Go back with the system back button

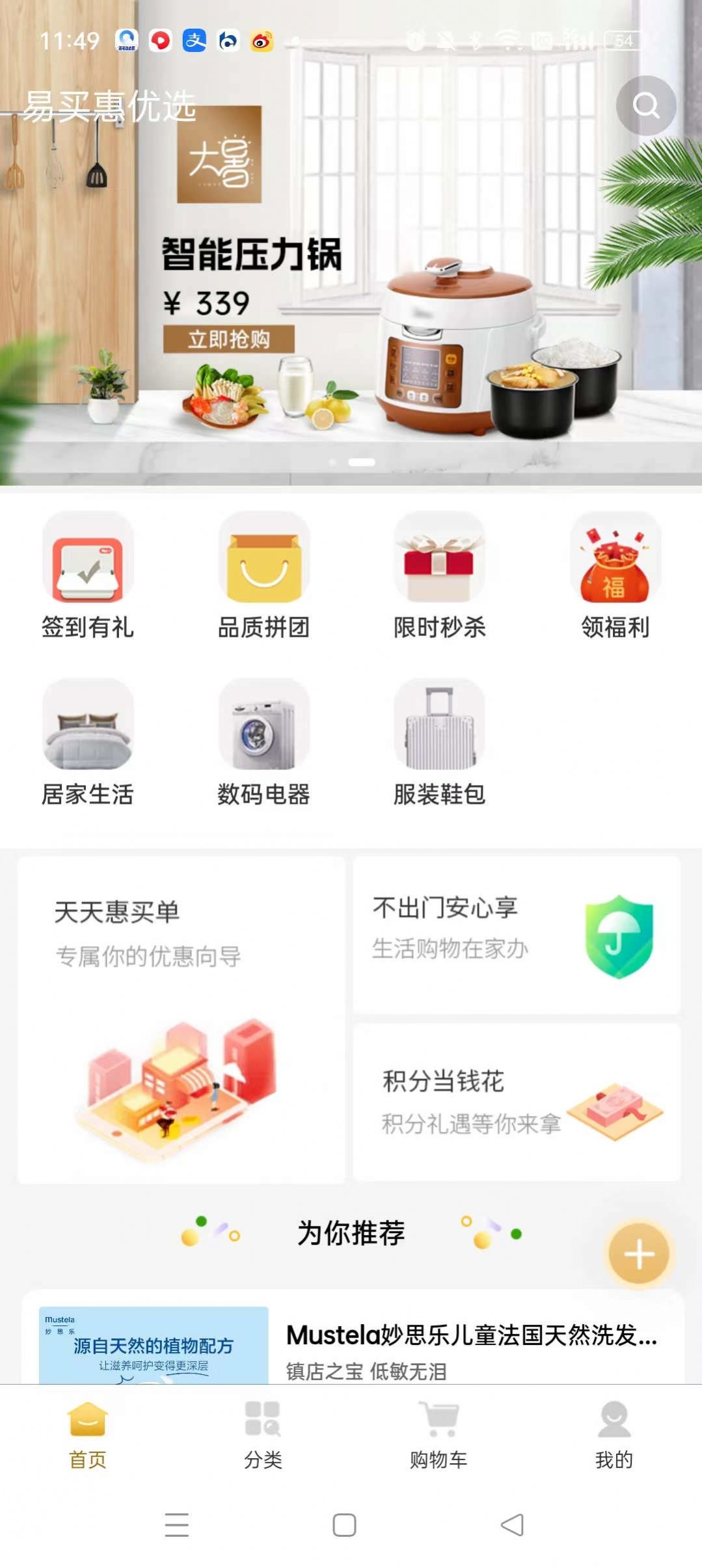[512, 1524]
